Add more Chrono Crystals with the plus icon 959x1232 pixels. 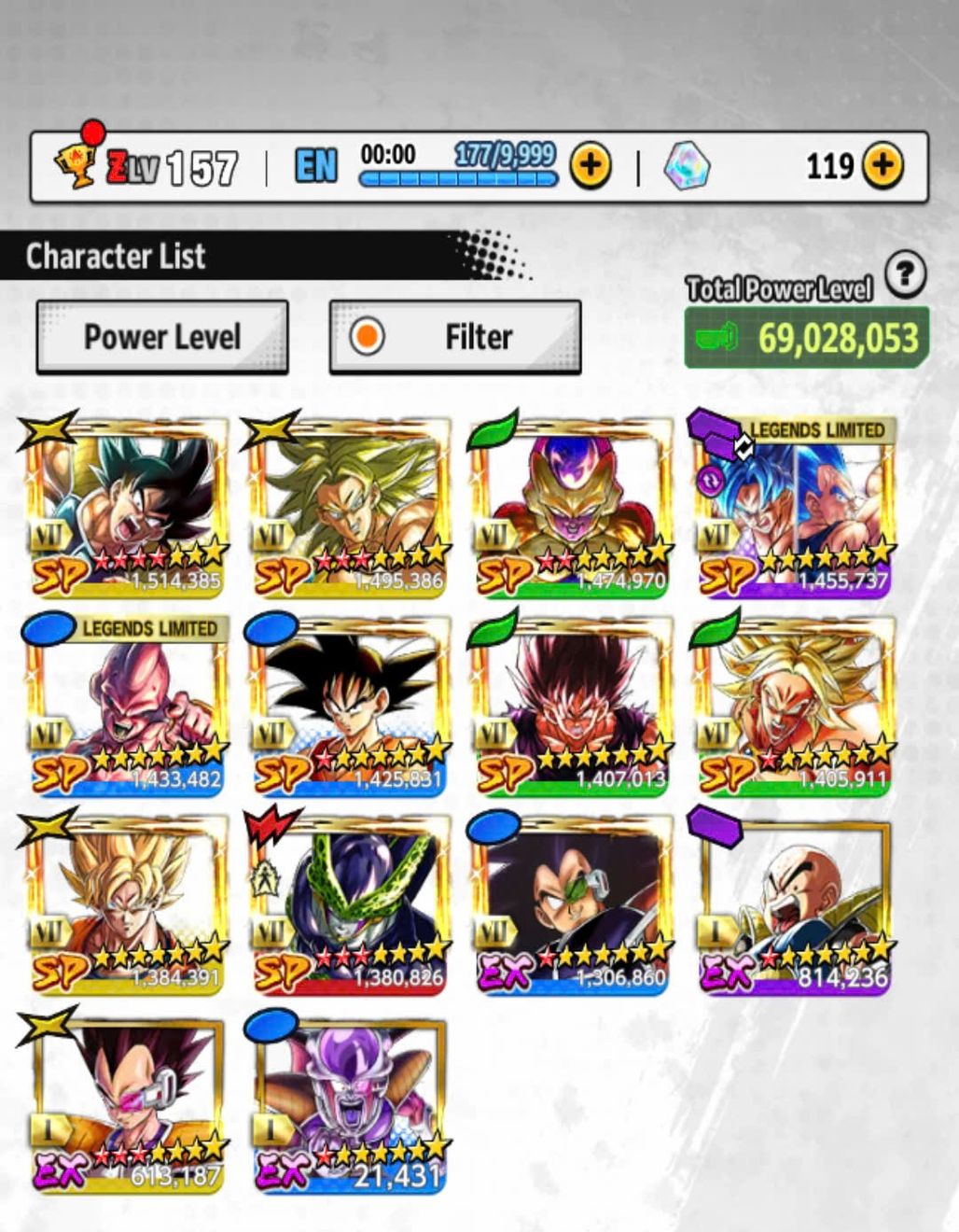tap(882, 166)
